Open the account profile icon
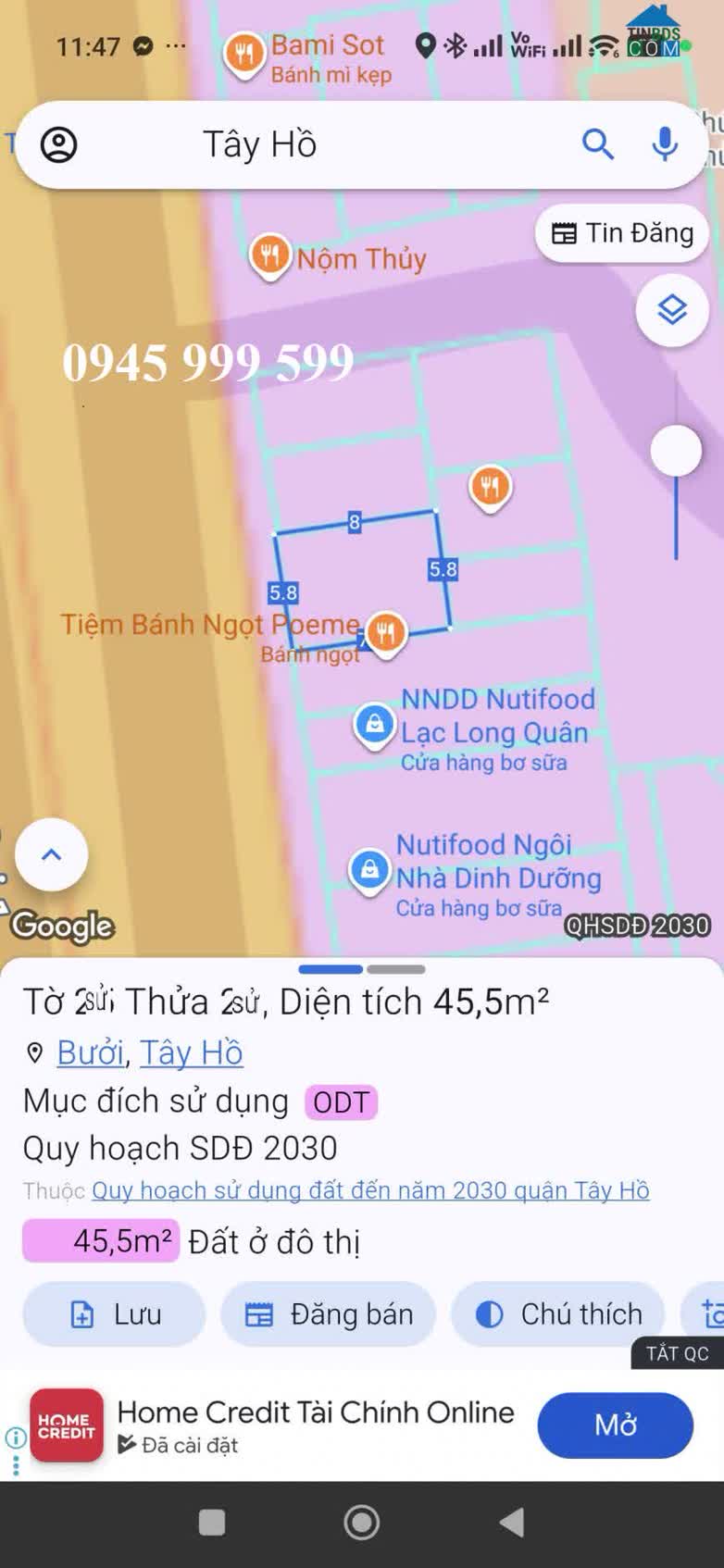 tap(59, 145)
